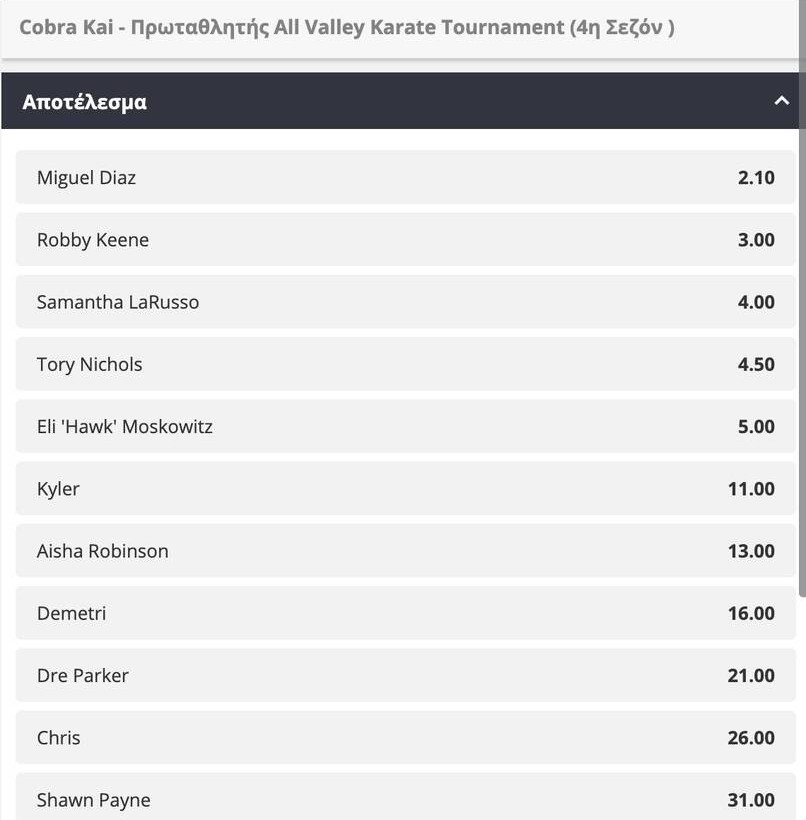This screenshot has width=806, height=820.
Task: Tap the Chris selection at 26.00
Action: click(x=405, y=737)
